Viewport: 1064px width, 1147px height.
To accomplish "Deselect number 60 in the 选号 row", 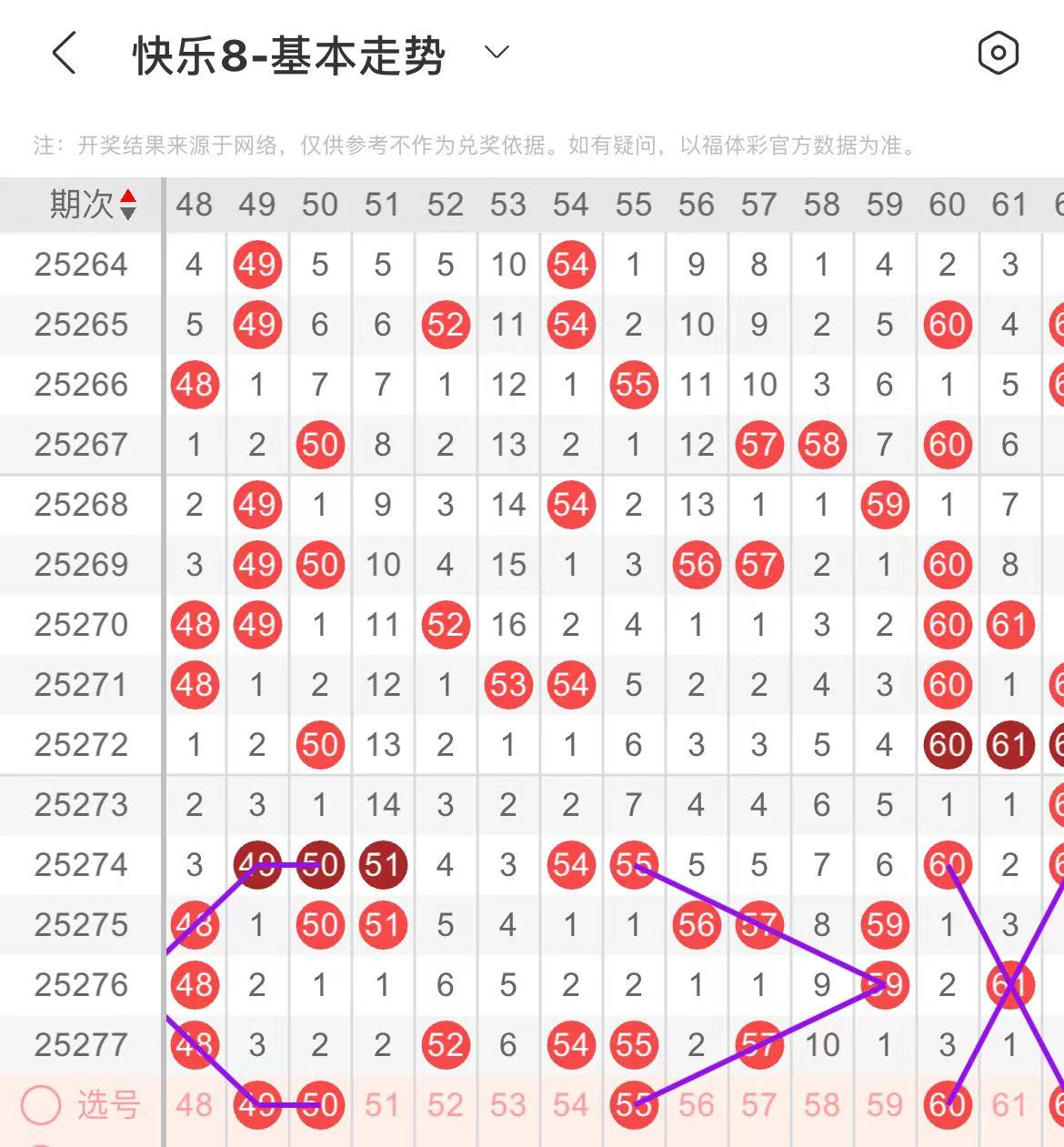I will click(947, 1105).
